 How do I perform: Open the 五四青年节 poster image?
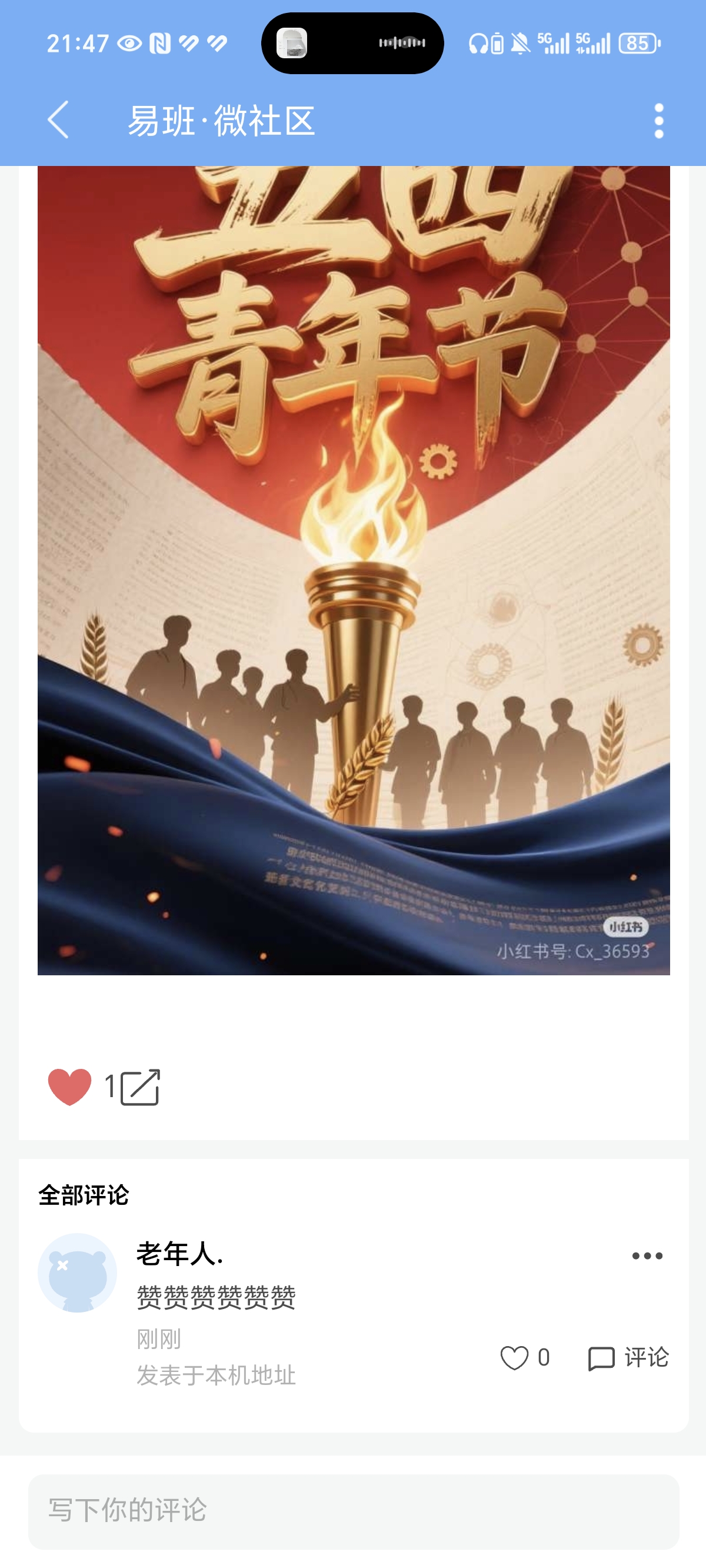[x=354, y=570]
